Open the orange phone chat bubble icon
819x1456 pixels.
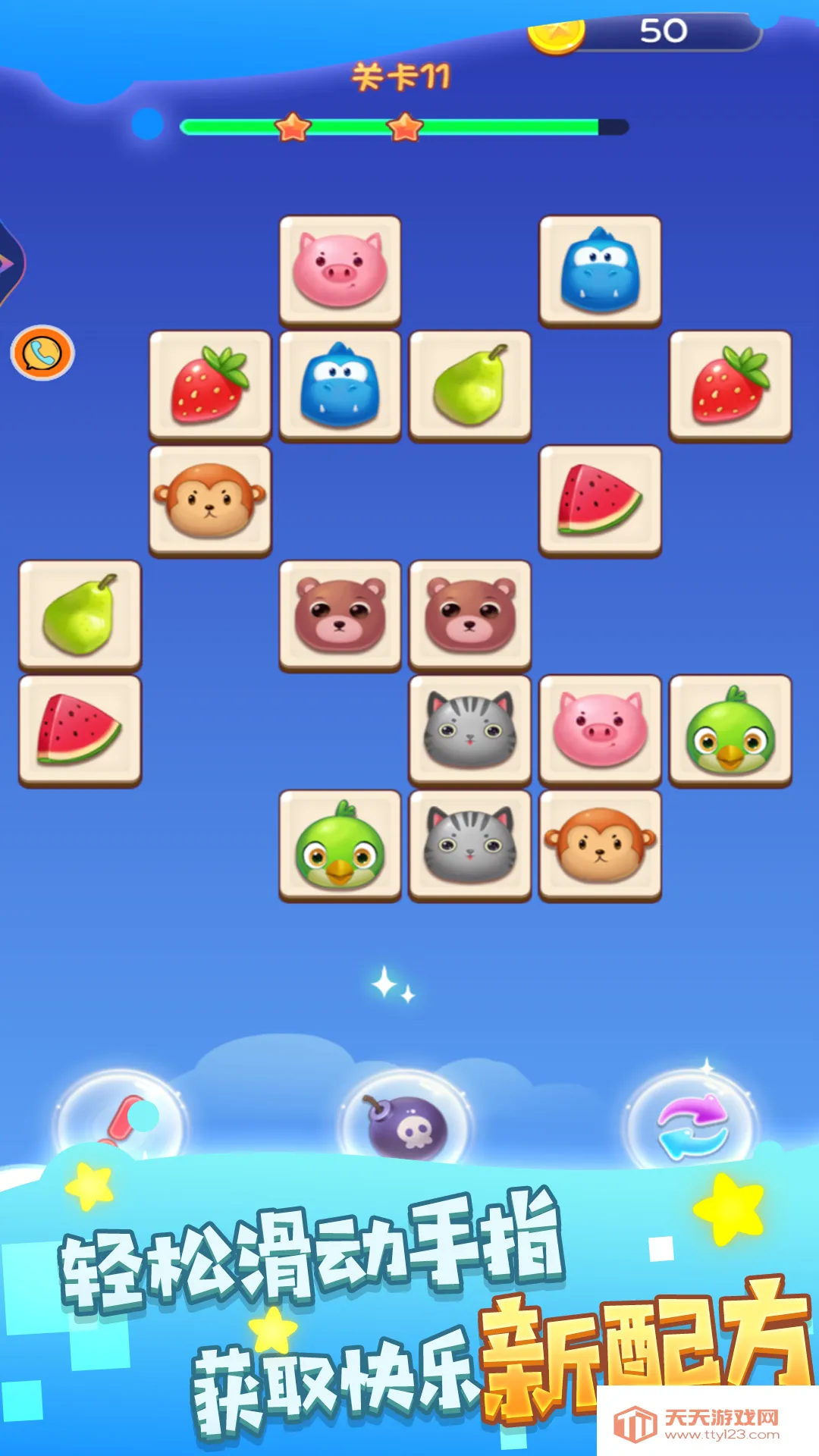tap(42, 353)
